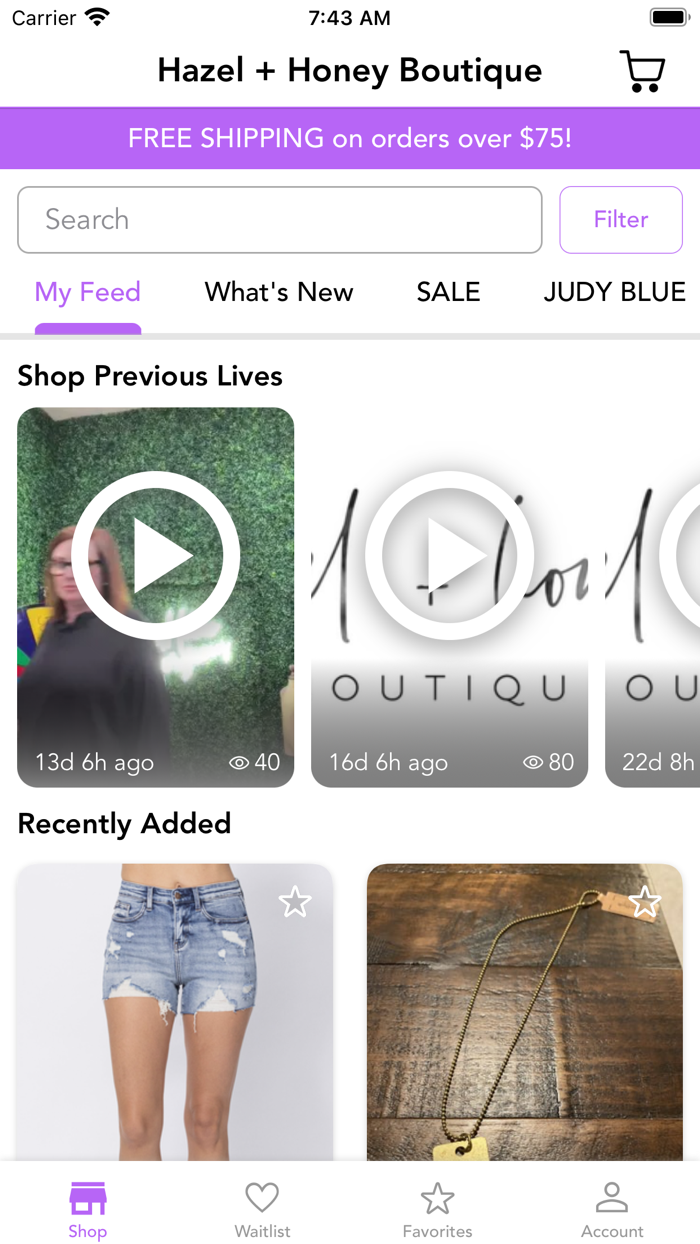Select the My Feed tab
The height and width of the screenshot is (1244, 700).
pyautogui.click(x=88, y=292)
